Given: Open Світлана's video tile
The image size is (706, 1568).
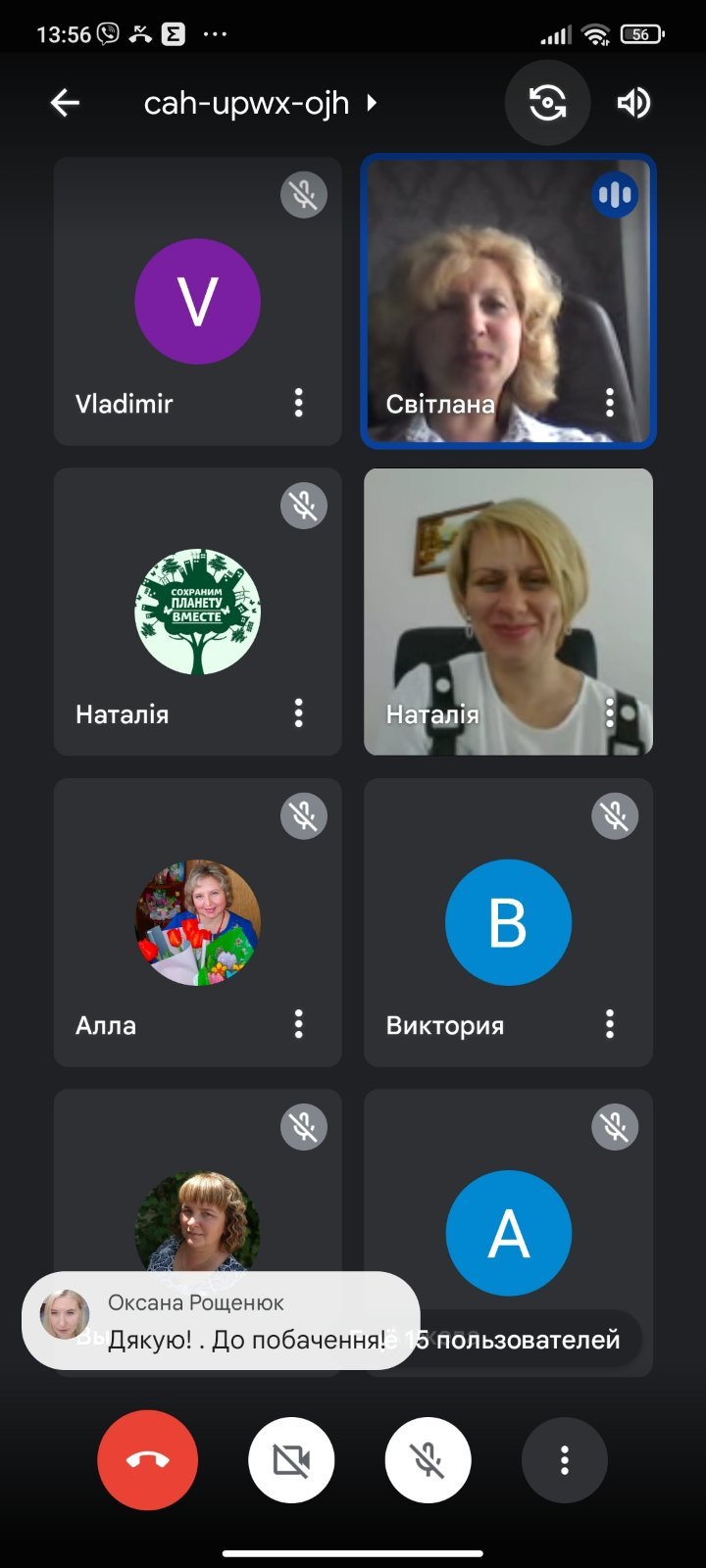Looking at the screenshot, I should click(508, 301).
